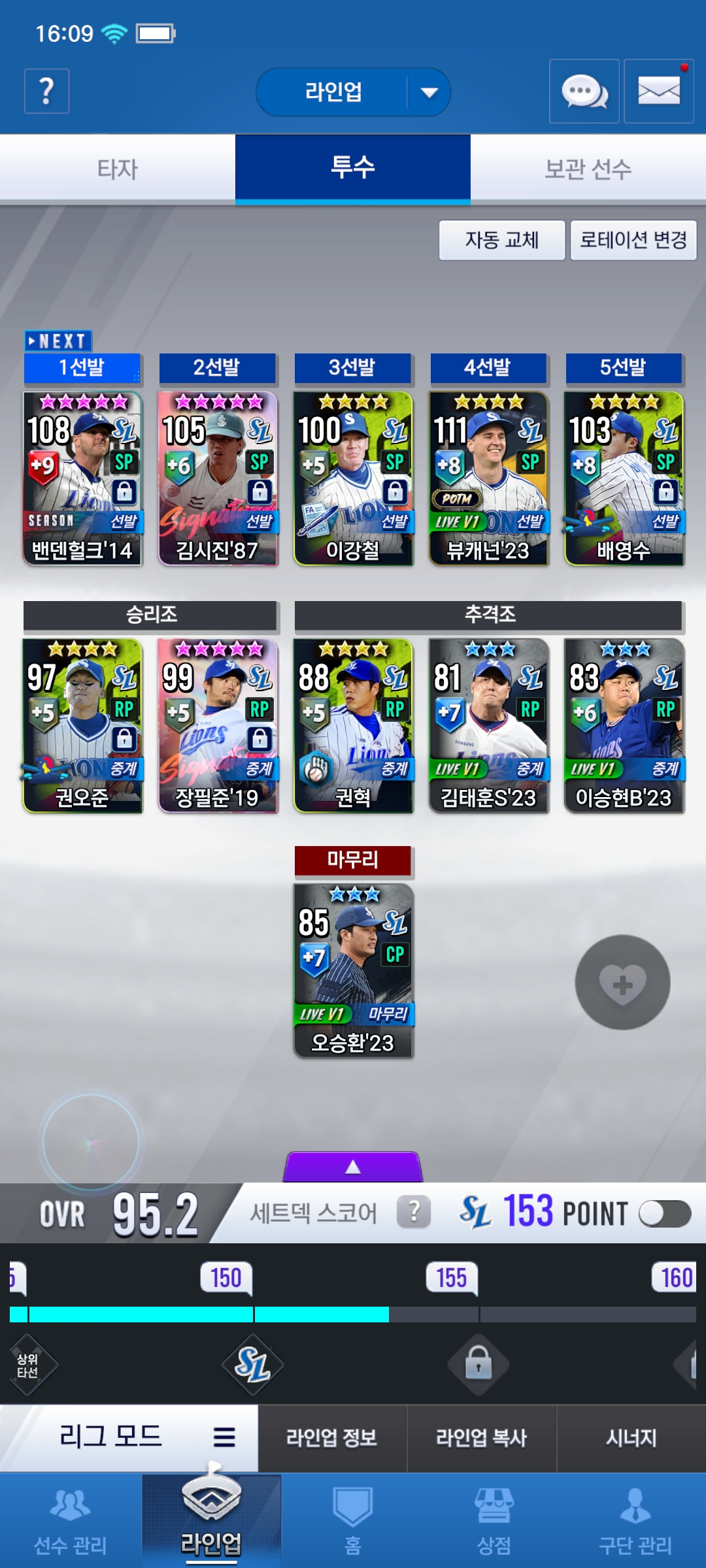This screenshot has height=1568, width=706.
Task: Tap the 로테이션 변경 button
Action: tap(633, 240)
